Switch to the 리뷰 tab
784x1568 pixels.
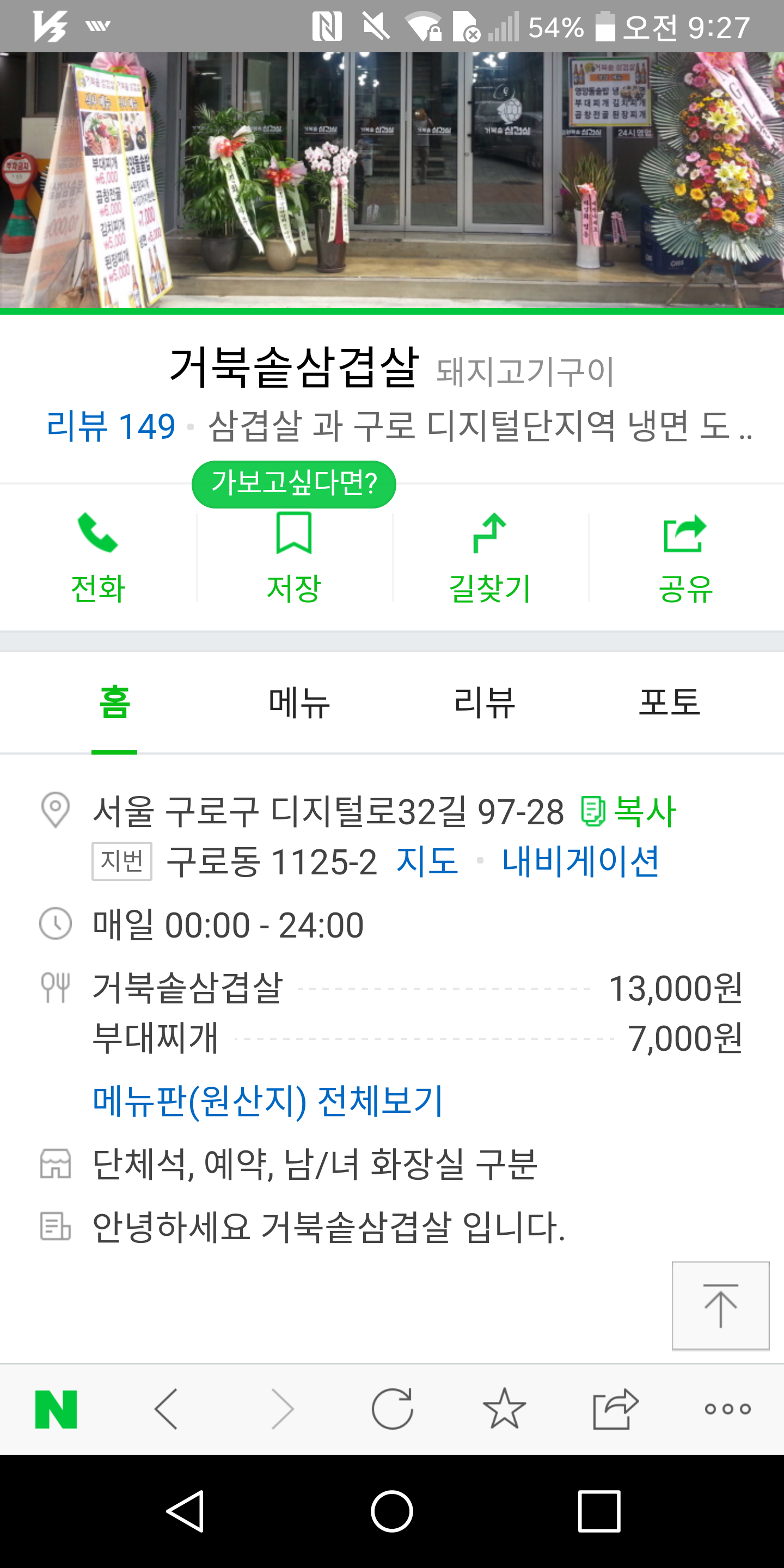click(x=485, y=702)
